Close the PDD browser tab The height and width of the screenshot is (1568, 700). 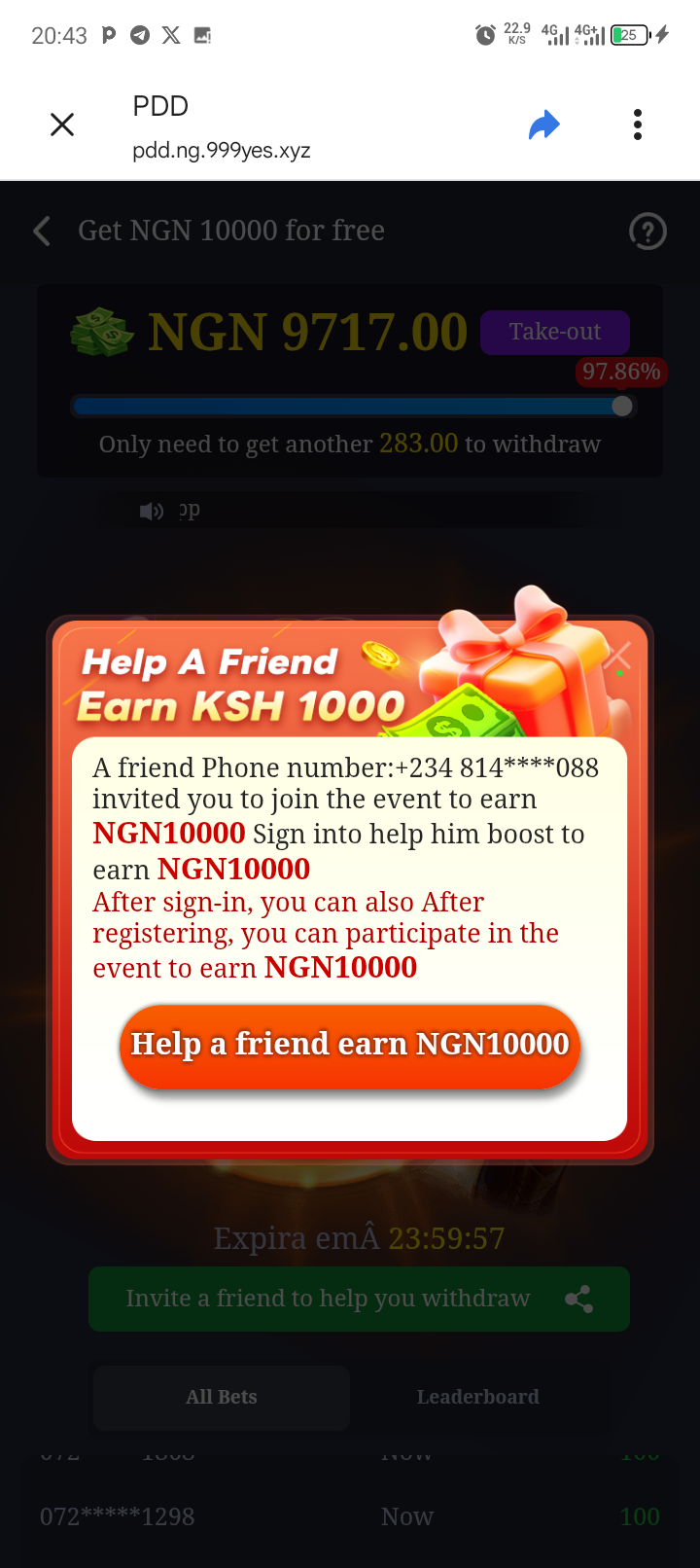pos(62,125)
